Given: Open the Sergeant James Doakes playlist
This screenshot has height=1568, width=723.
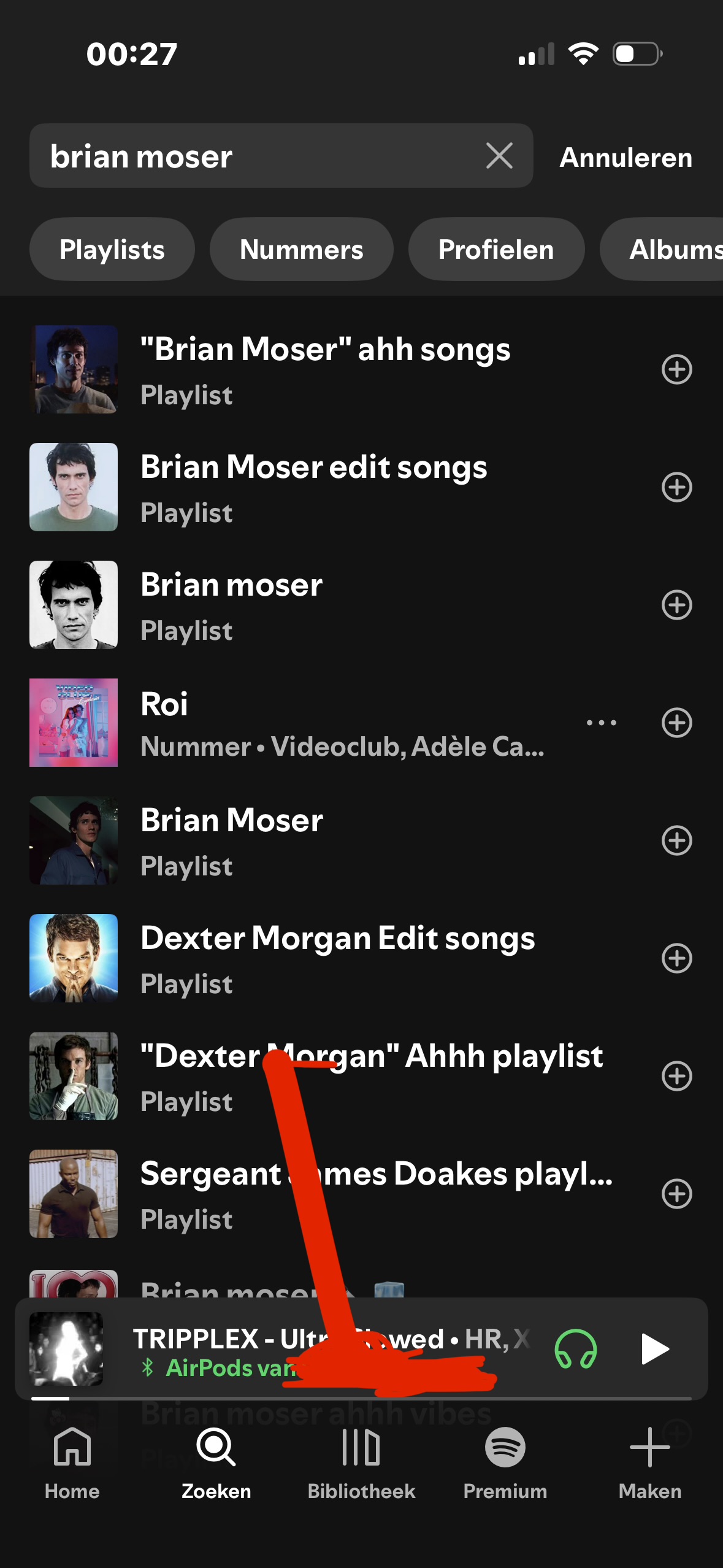Looking at the screenshot, I should (375, 1194).
